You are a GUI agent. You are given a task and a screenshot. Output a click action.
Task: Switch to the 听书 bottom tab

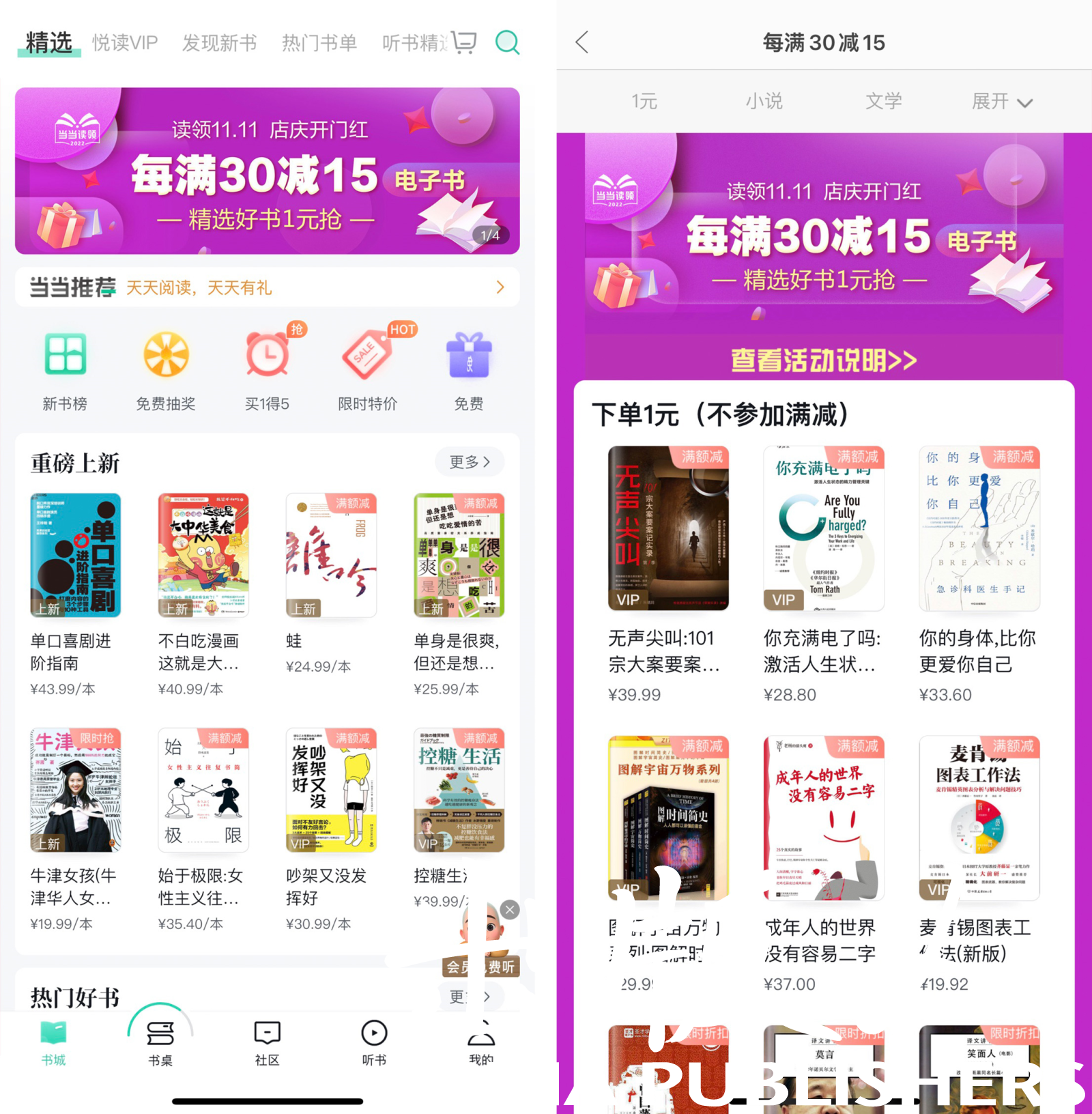point(374,1042)
